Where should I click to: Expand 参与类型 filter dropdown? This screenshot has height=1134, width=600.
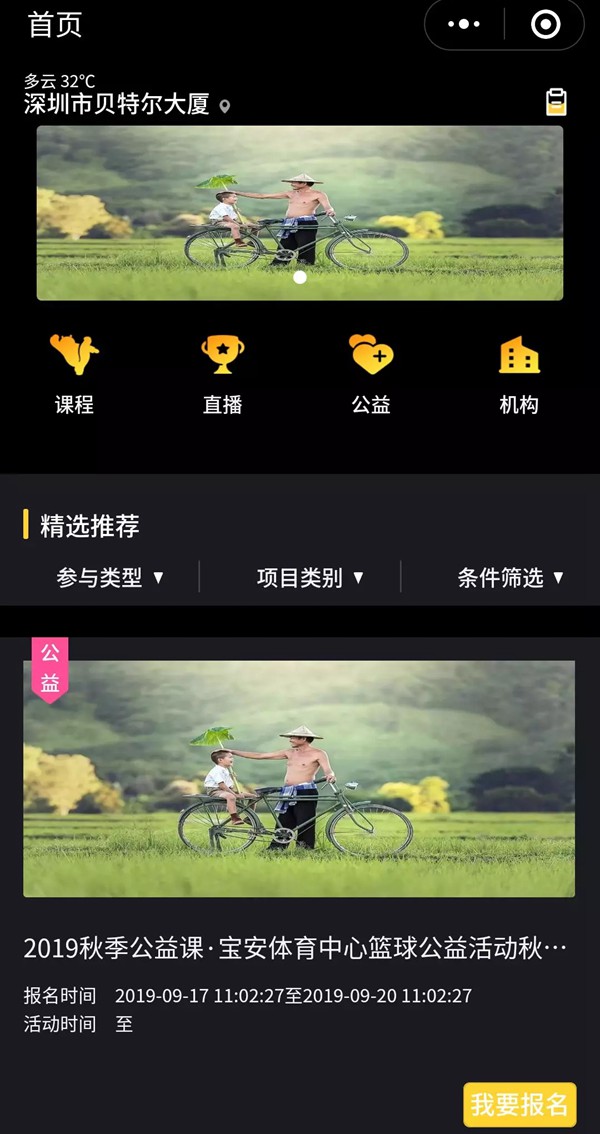coord(110,577)
